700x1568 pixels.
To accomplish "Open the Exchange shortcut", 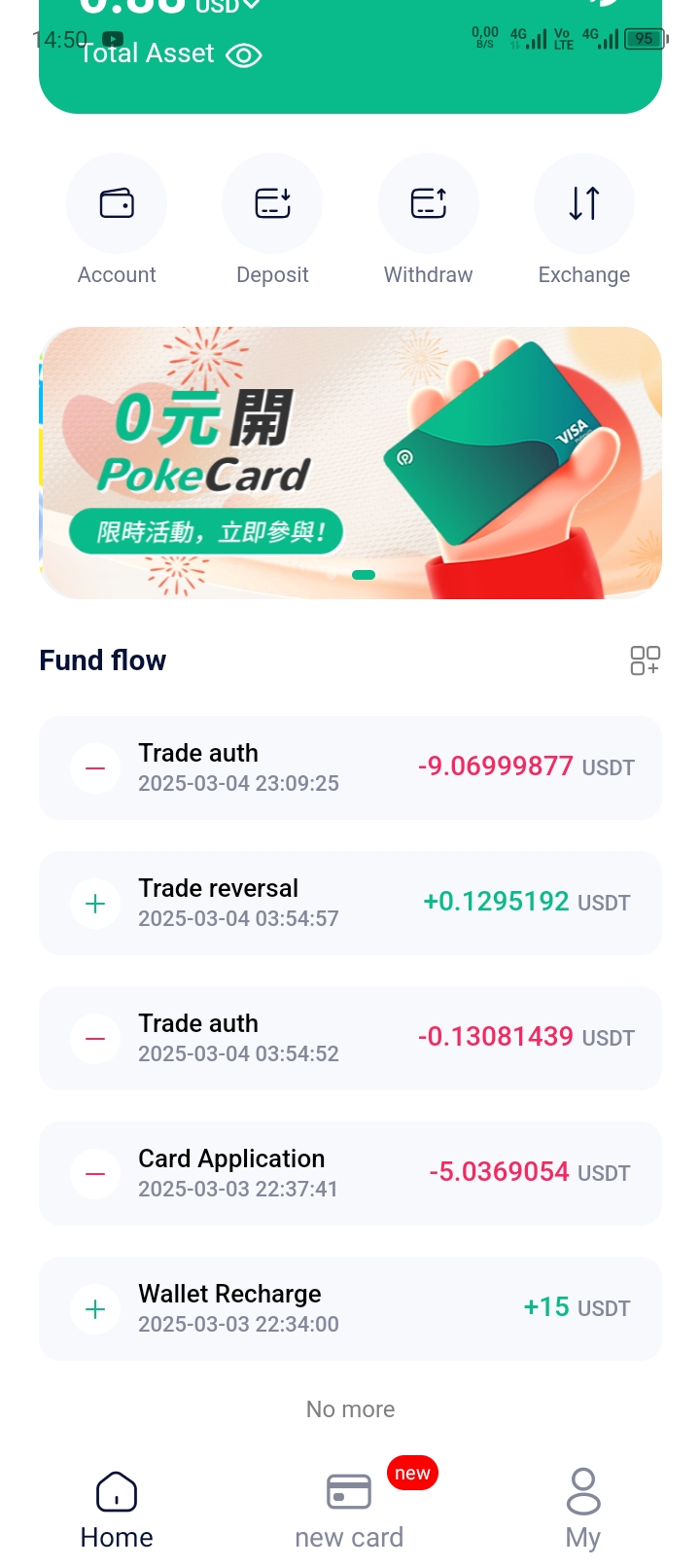I will pos(584,204).
